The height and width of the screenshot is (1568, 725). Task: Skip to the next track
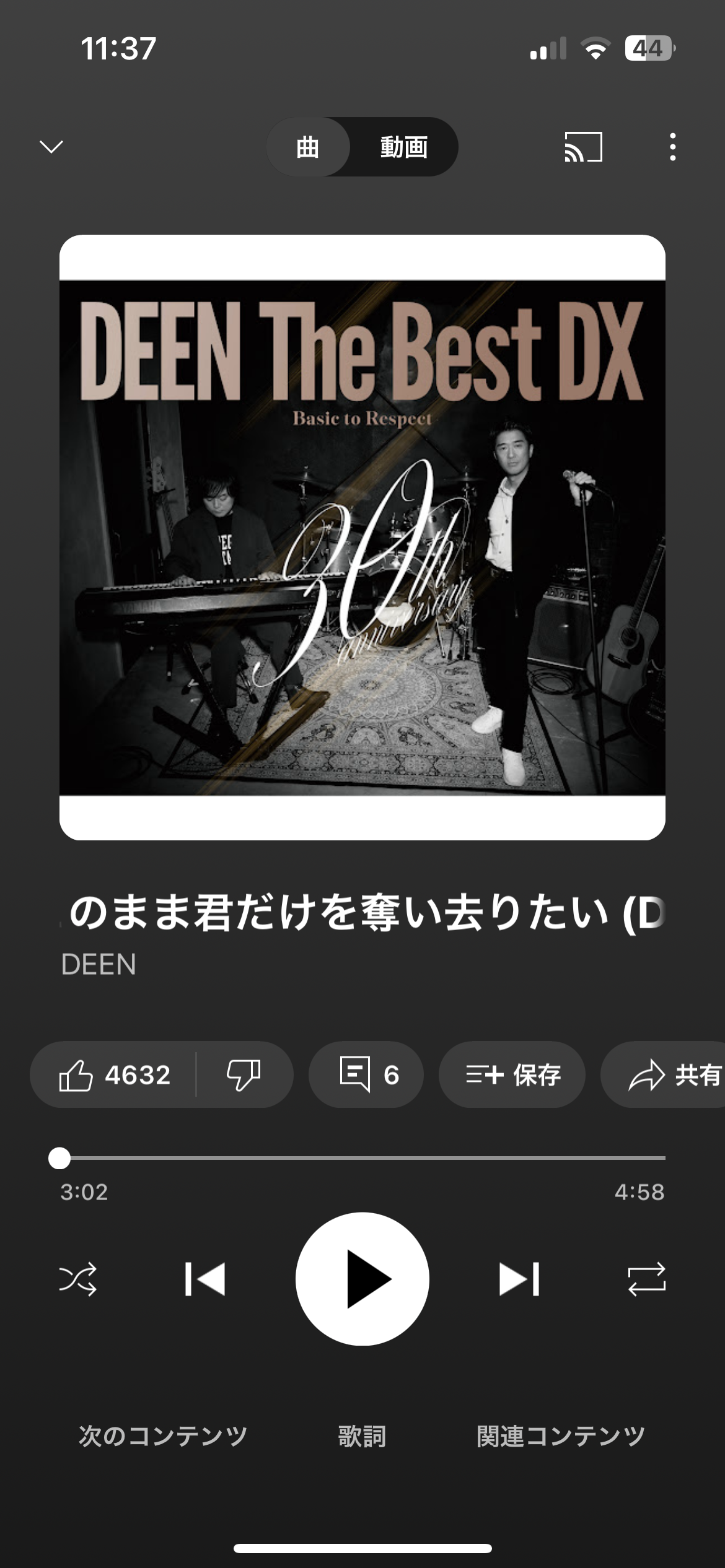(x=519, y=1279)
